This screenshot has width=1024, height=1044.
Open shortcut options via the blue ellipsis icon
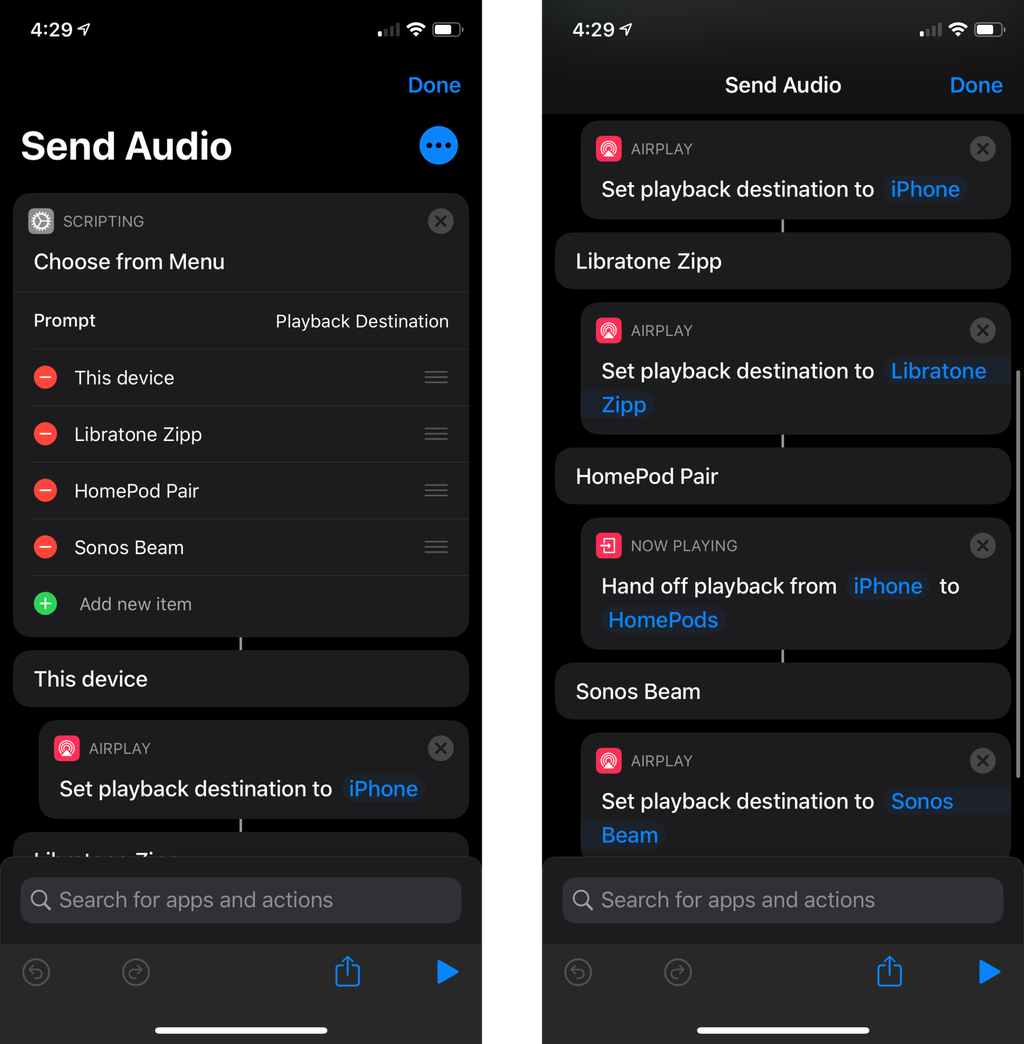click(x=438, y=145)
